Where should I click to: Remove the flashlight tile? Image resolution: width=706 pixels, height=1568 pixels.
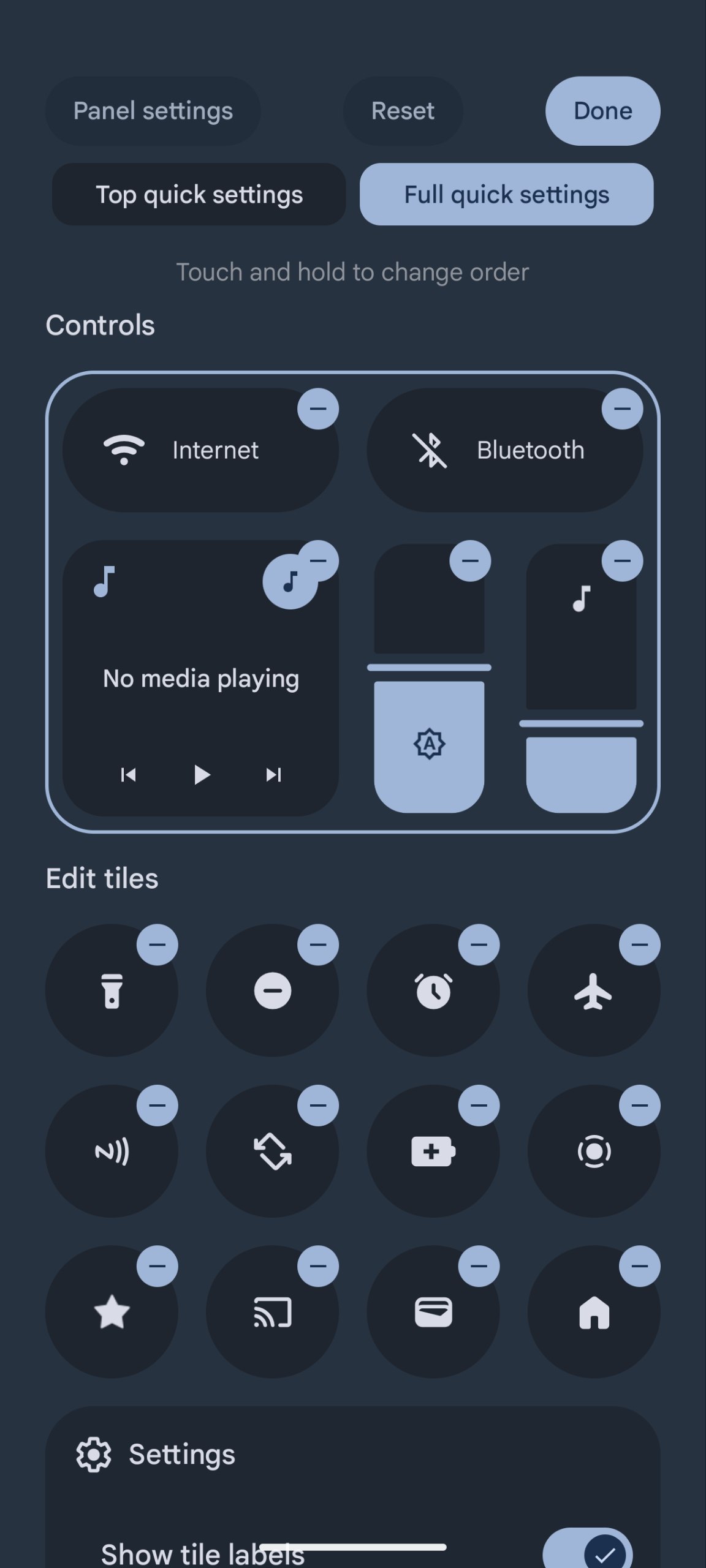158,944
